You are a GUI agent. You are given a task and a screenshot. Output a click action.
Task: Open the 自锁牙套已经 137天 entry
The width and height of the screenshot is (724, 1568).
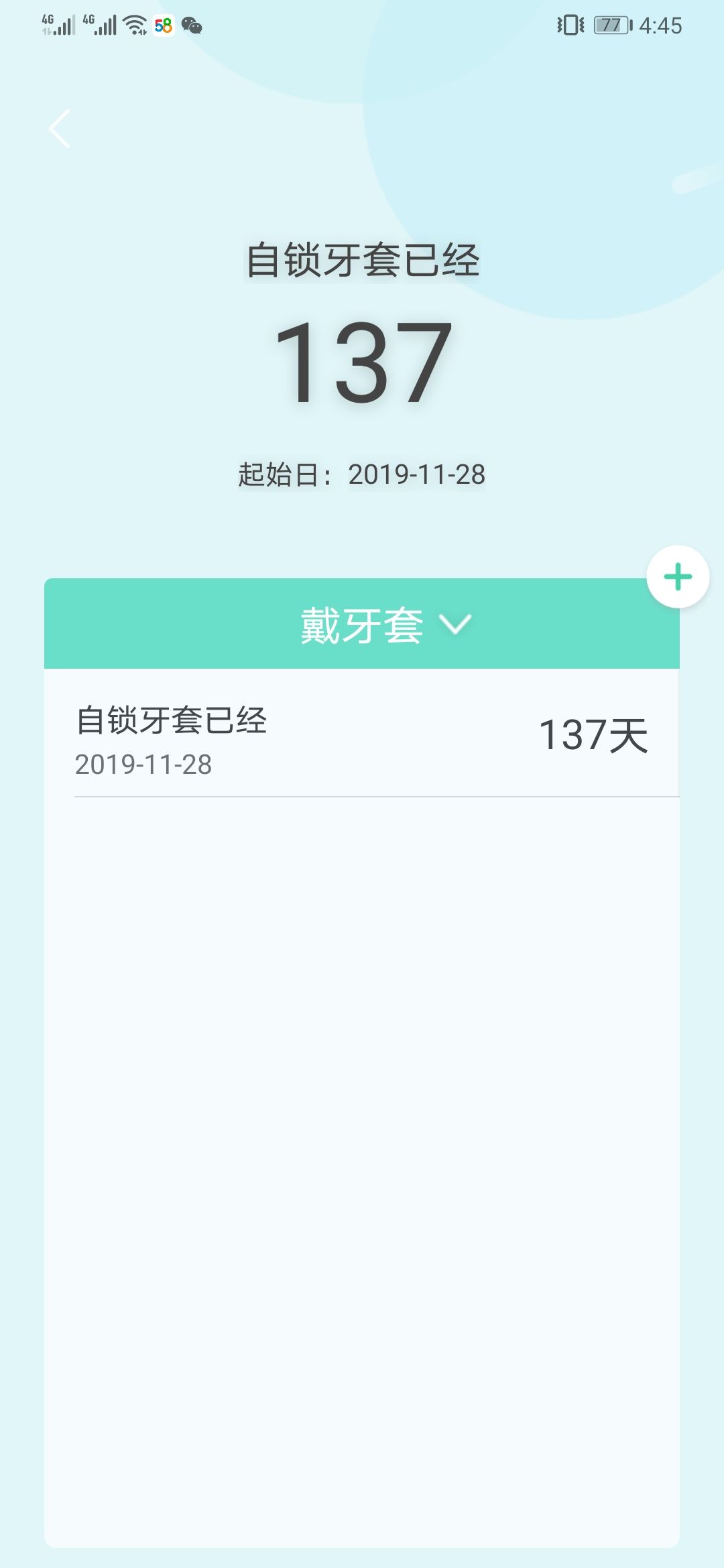(x=362, y=735)
